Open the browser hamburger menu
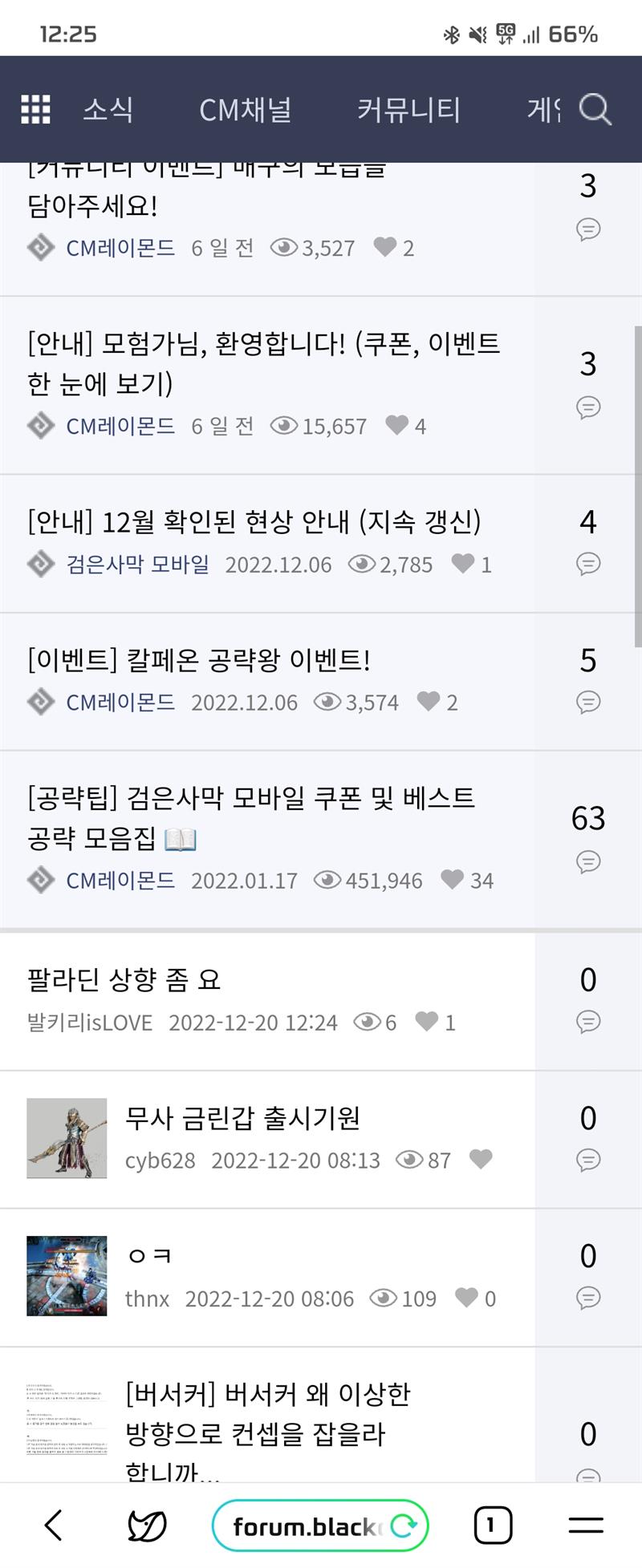Image resolution: width=642 pixels, height=1568 pixels. coord(586,1525)
